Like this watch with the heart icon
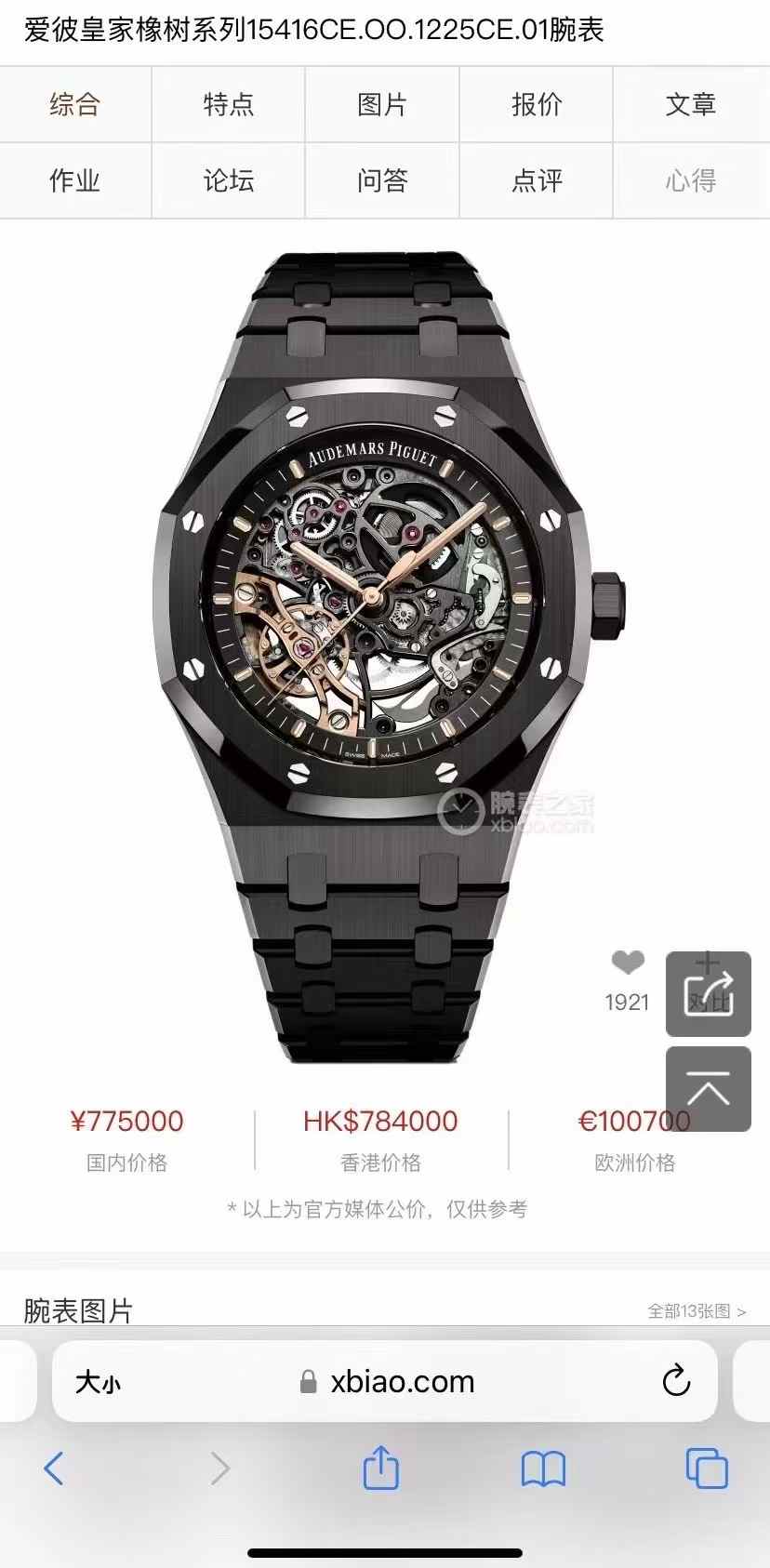 click(628, 963)
